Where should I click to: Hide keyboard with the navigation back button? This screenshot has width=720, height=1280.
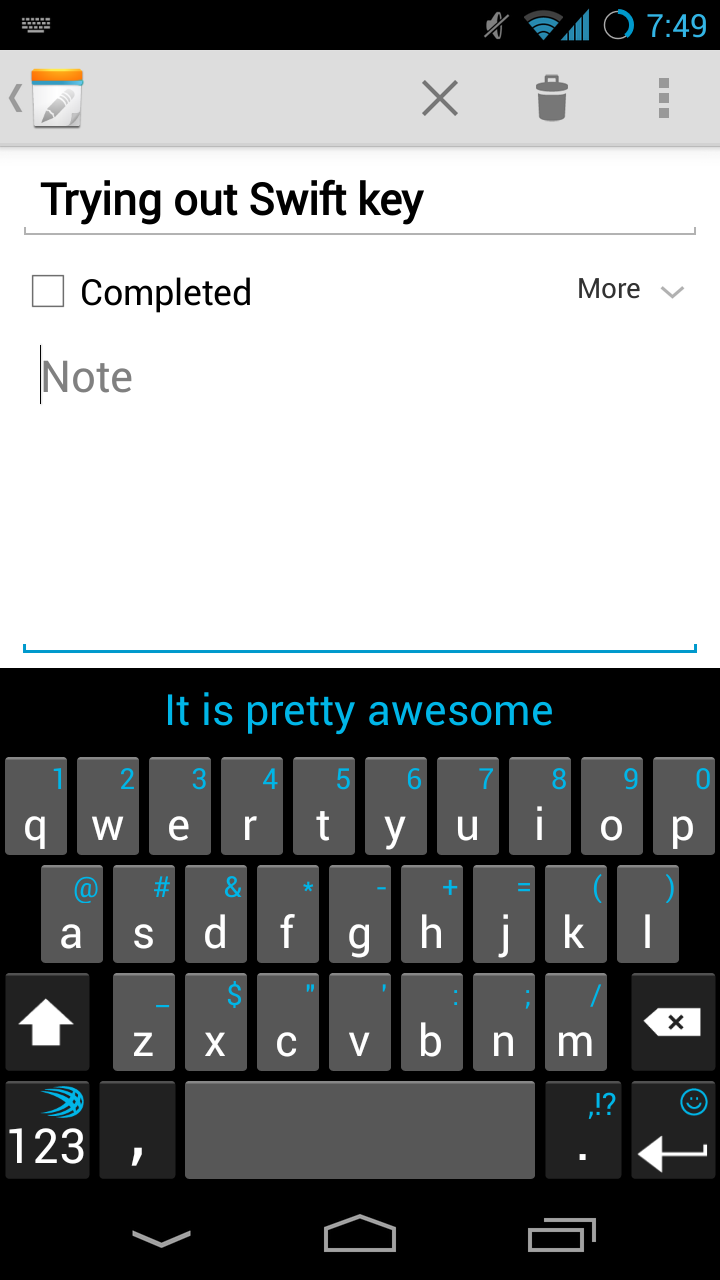(161, 1238)
